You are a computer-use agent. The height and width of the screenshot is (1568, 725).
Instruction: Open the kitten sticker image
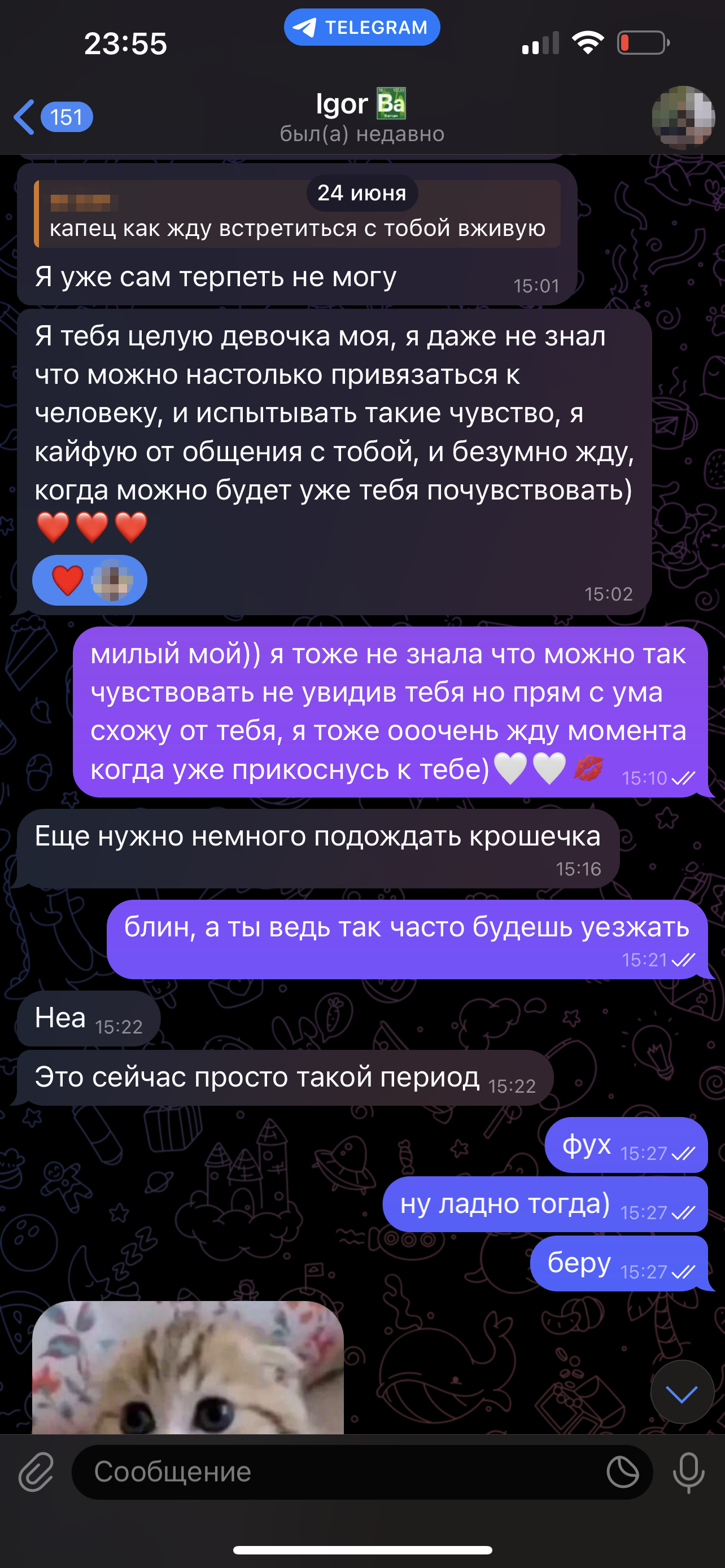(187, 1368)
